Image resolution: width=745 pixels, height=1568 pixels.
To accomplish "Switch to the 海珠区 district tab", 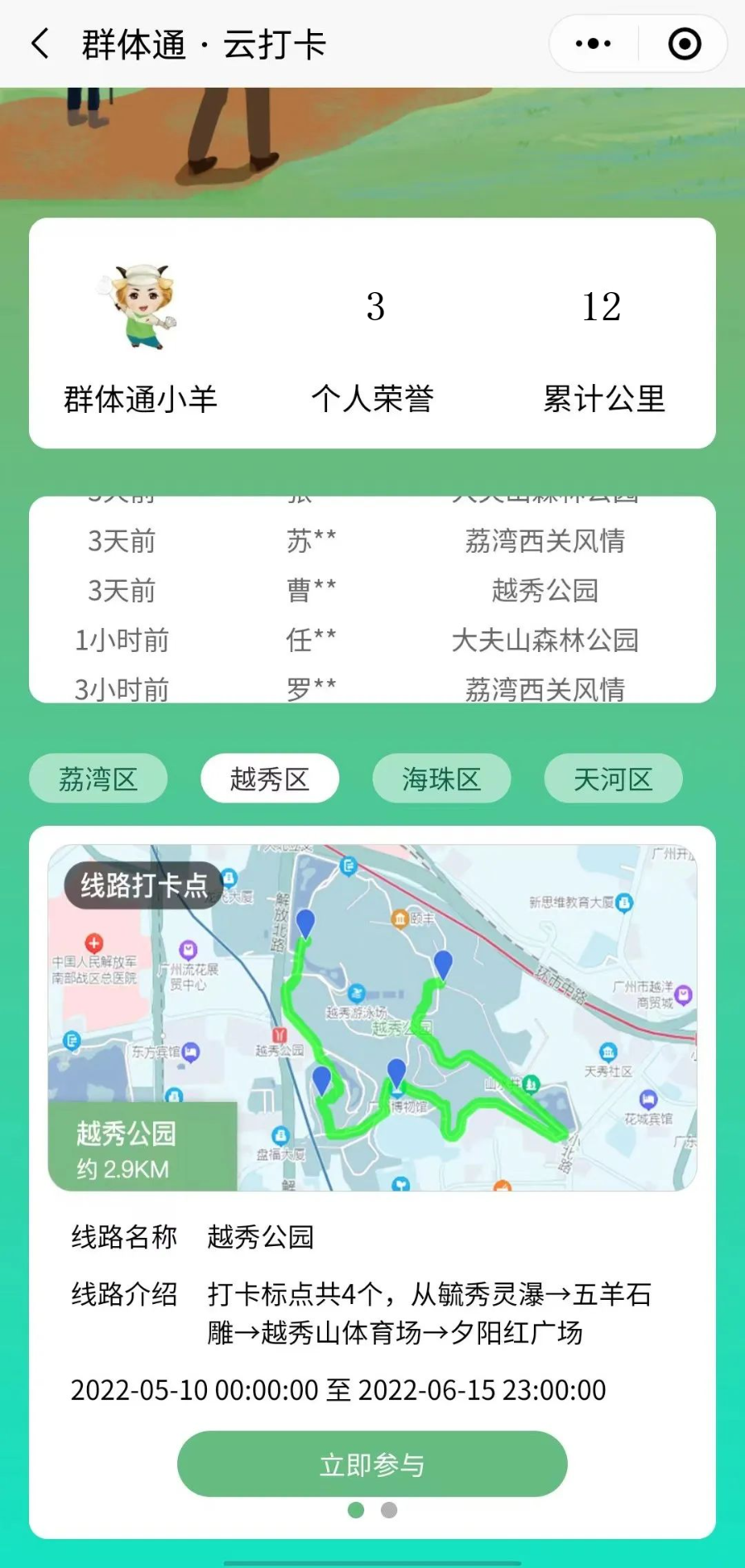I will pos(441,779).
